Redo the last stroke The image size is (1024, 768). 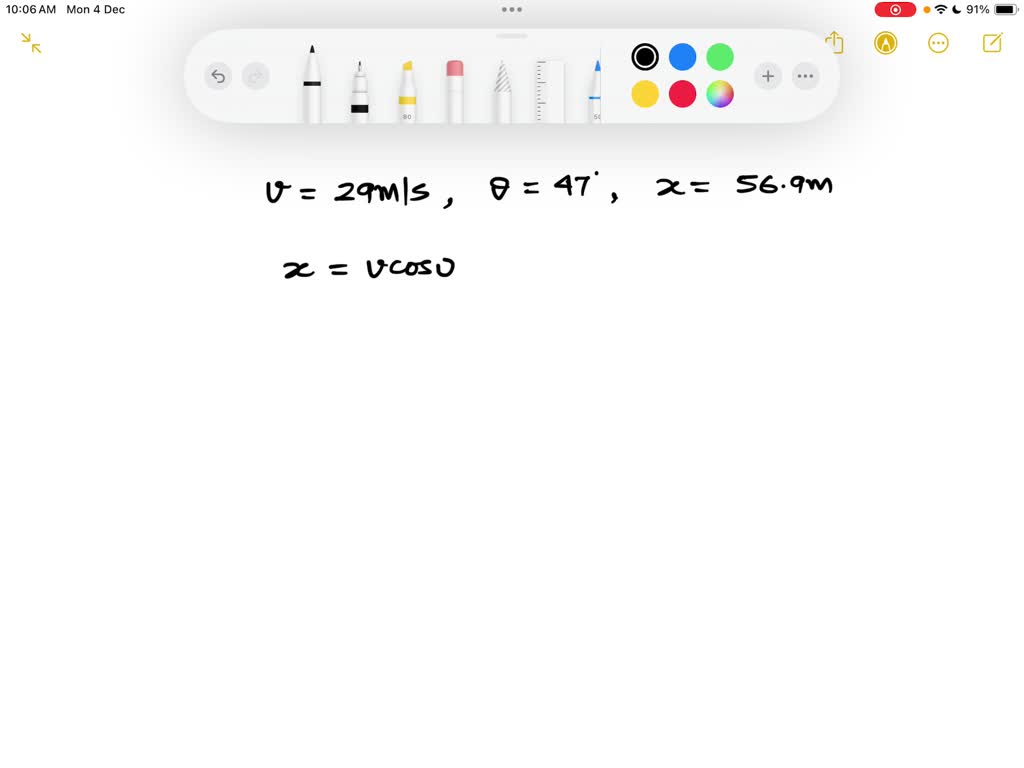point(256,76)
